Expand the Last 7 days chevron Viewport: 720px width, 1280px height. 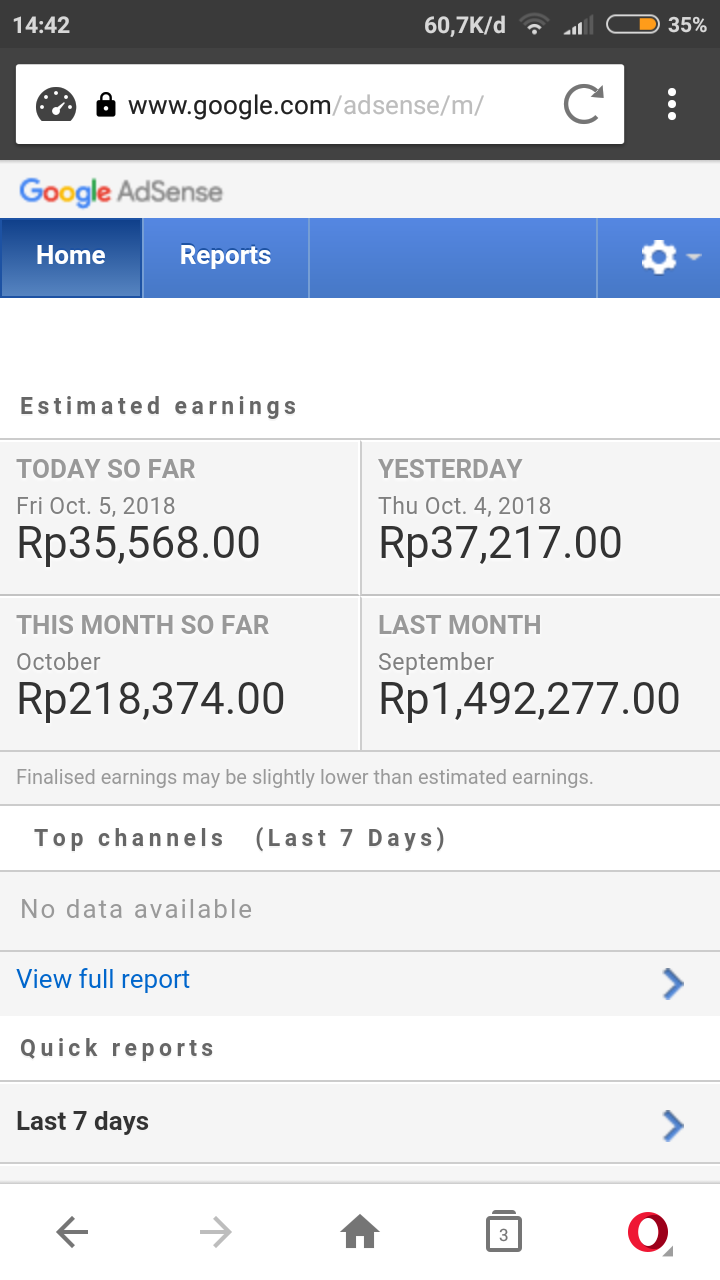pos(672,1125)
